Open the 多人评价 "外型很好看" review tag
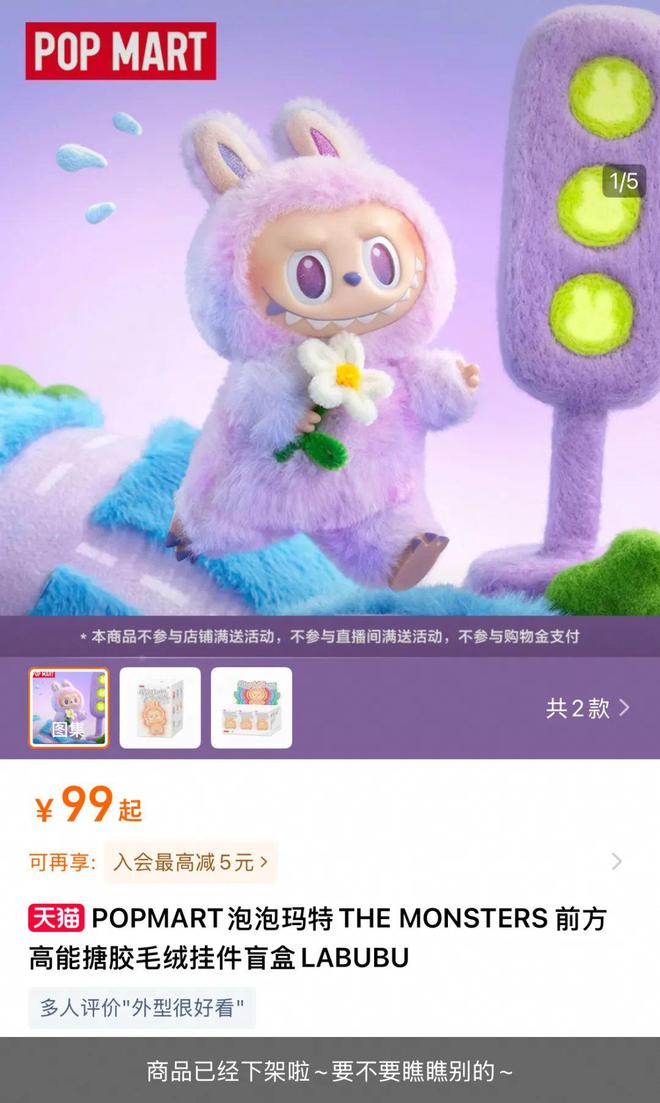The width and height of the screenshot is (660, 1103). pos(142,1008)
